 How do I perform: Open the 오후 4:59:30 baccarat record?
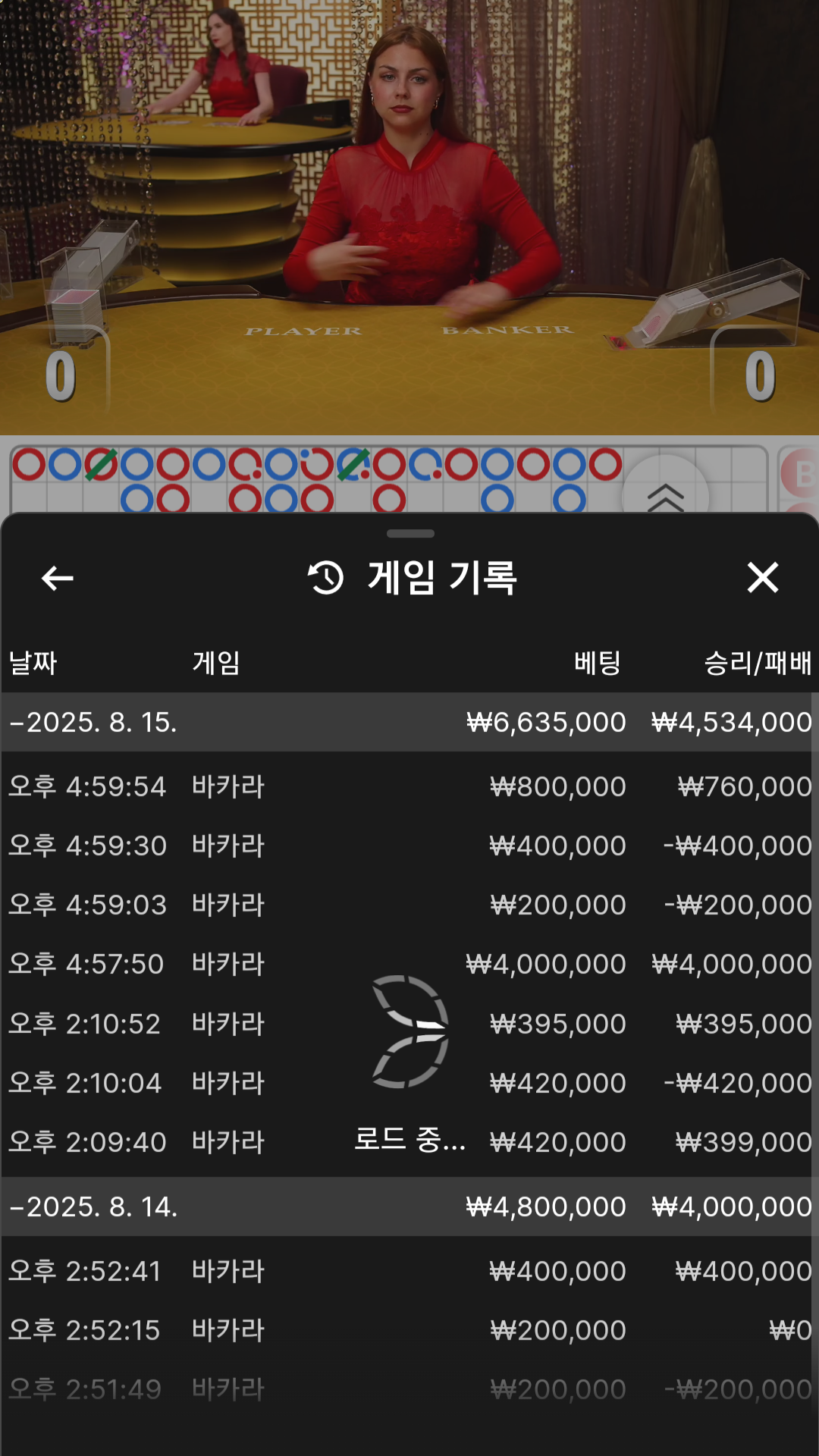pyautogui.click(x=409, y=846)
